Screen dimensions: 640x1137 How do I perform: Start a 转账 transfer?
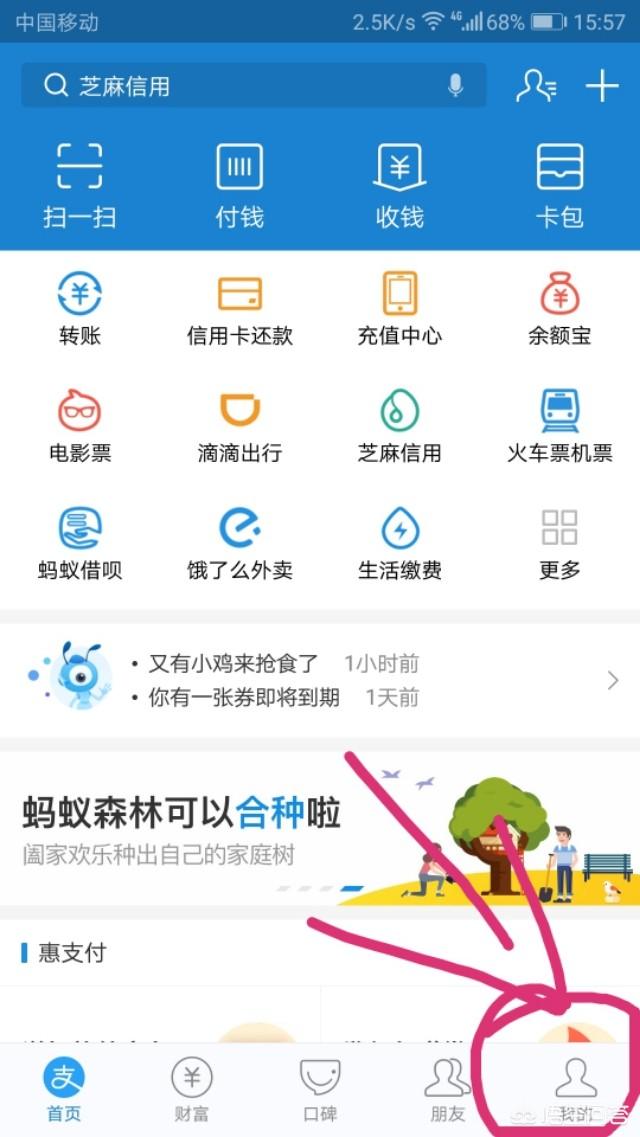(80, 308)
